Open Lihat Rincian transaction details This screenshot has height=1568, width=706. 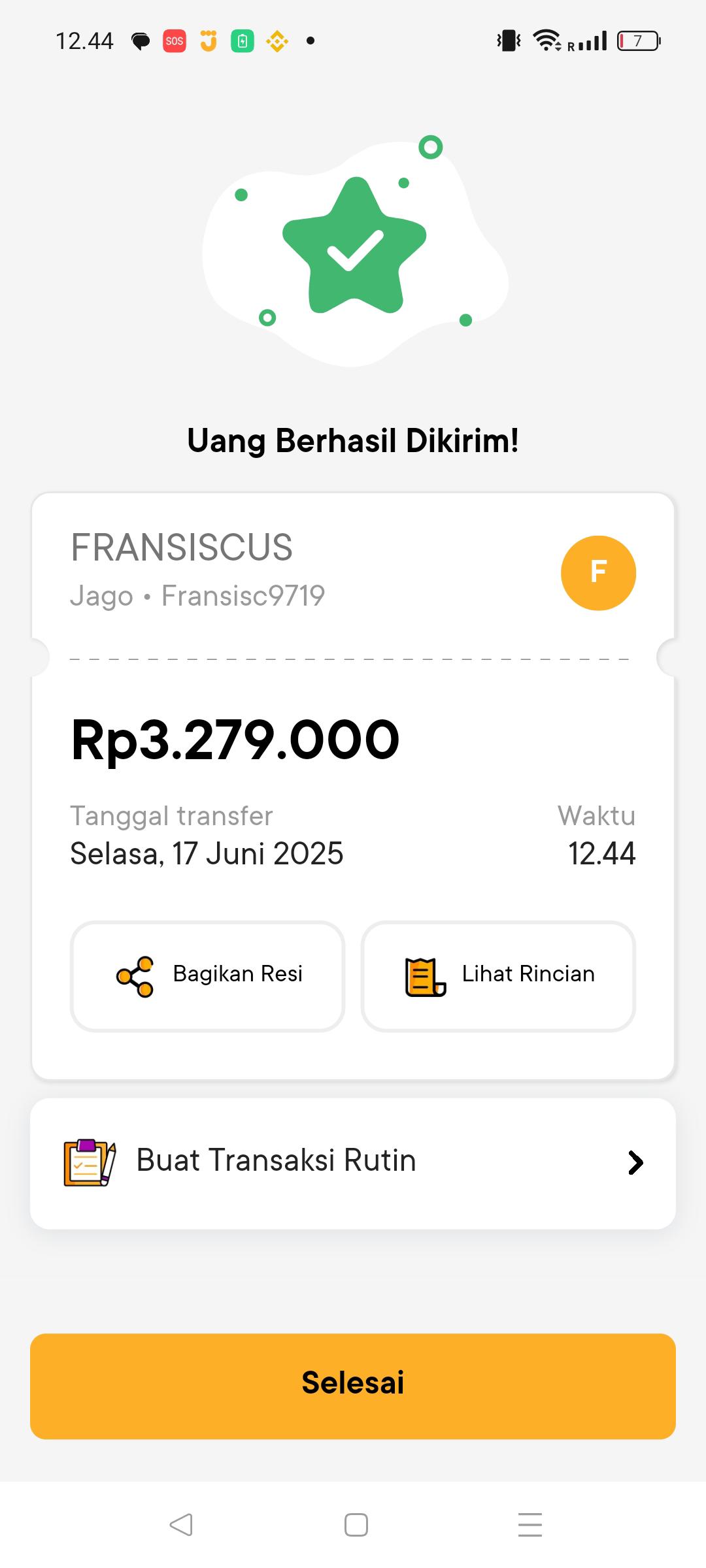[x=498, y=976]
